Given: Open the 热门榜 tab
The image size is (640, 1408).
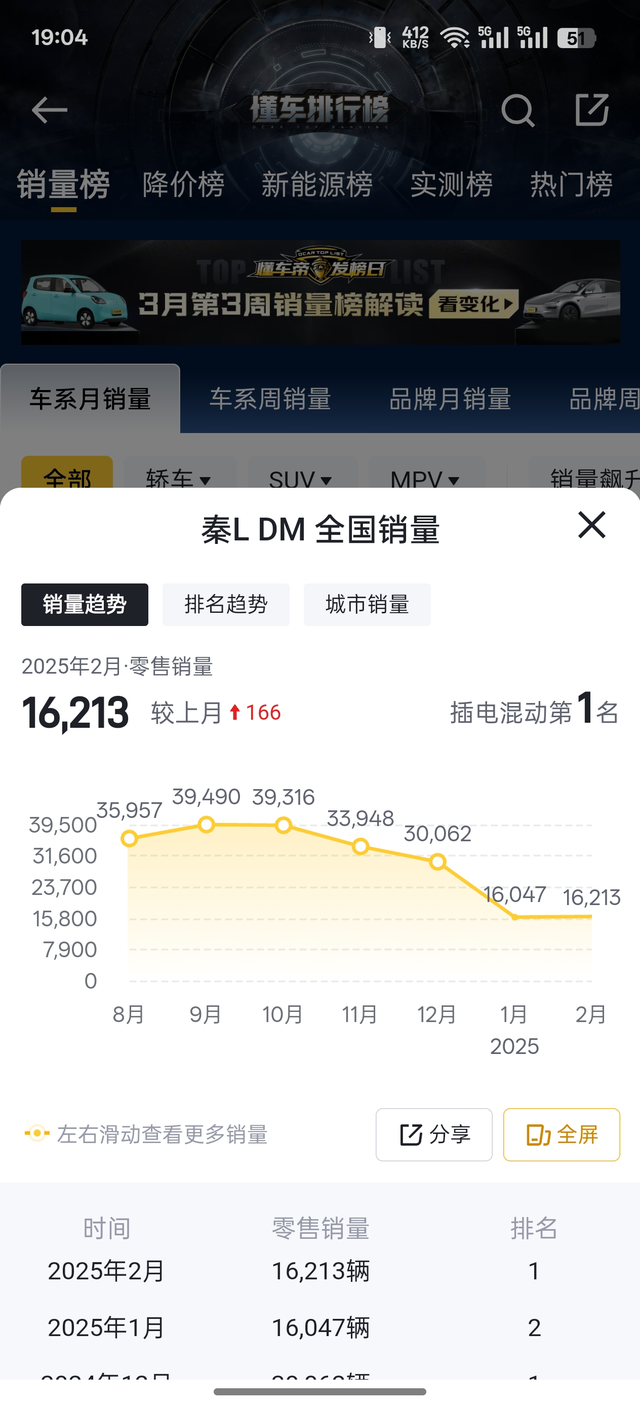Looking at the screenshot, I should pos(571,184).
